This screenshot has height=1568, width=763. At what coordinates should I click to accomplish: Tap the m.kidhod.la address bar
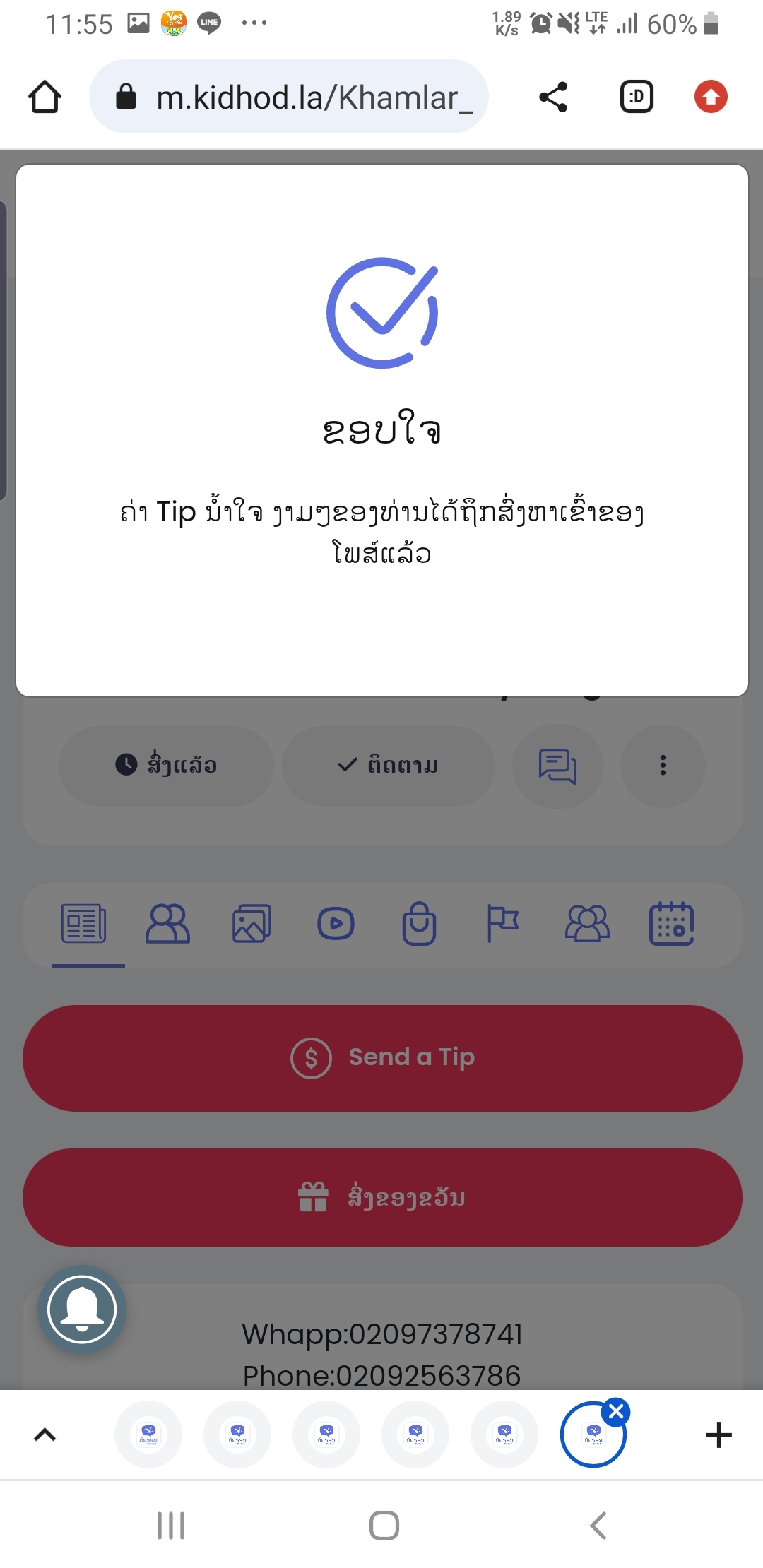click(x=289, y=97)
